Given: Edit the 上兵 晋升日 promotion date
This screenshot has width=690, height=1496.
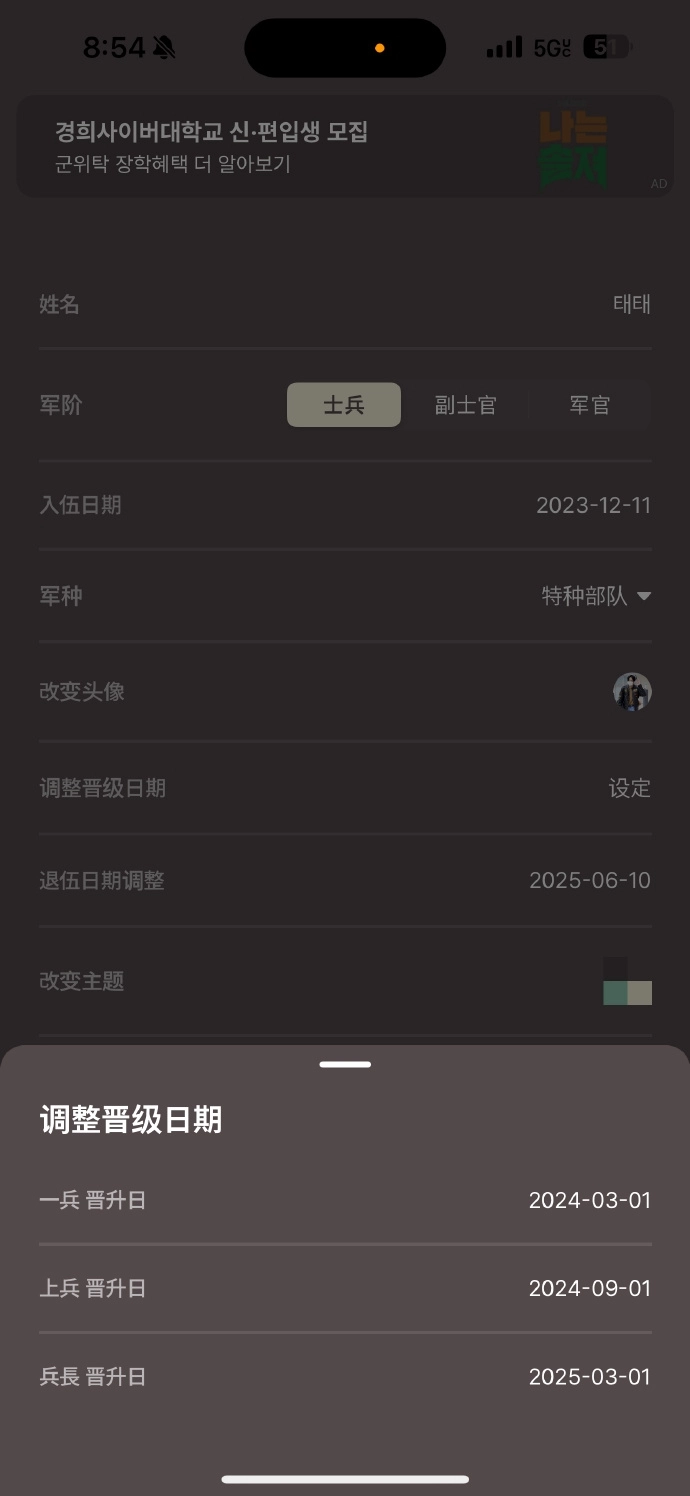Looking at the screenshot, I should tap(589, 1288).
